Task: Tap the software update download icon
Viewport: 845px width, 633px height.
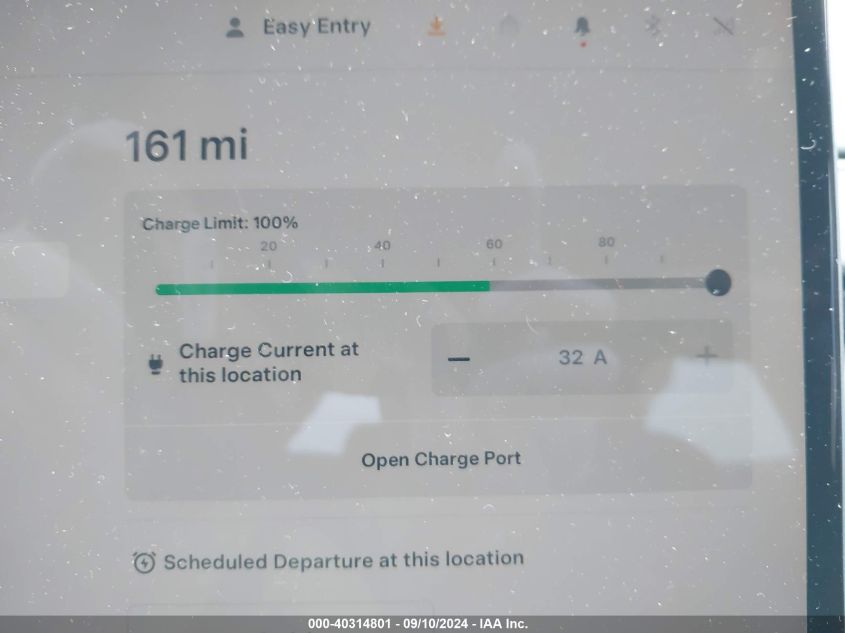Action: click(x=436, y=27)
